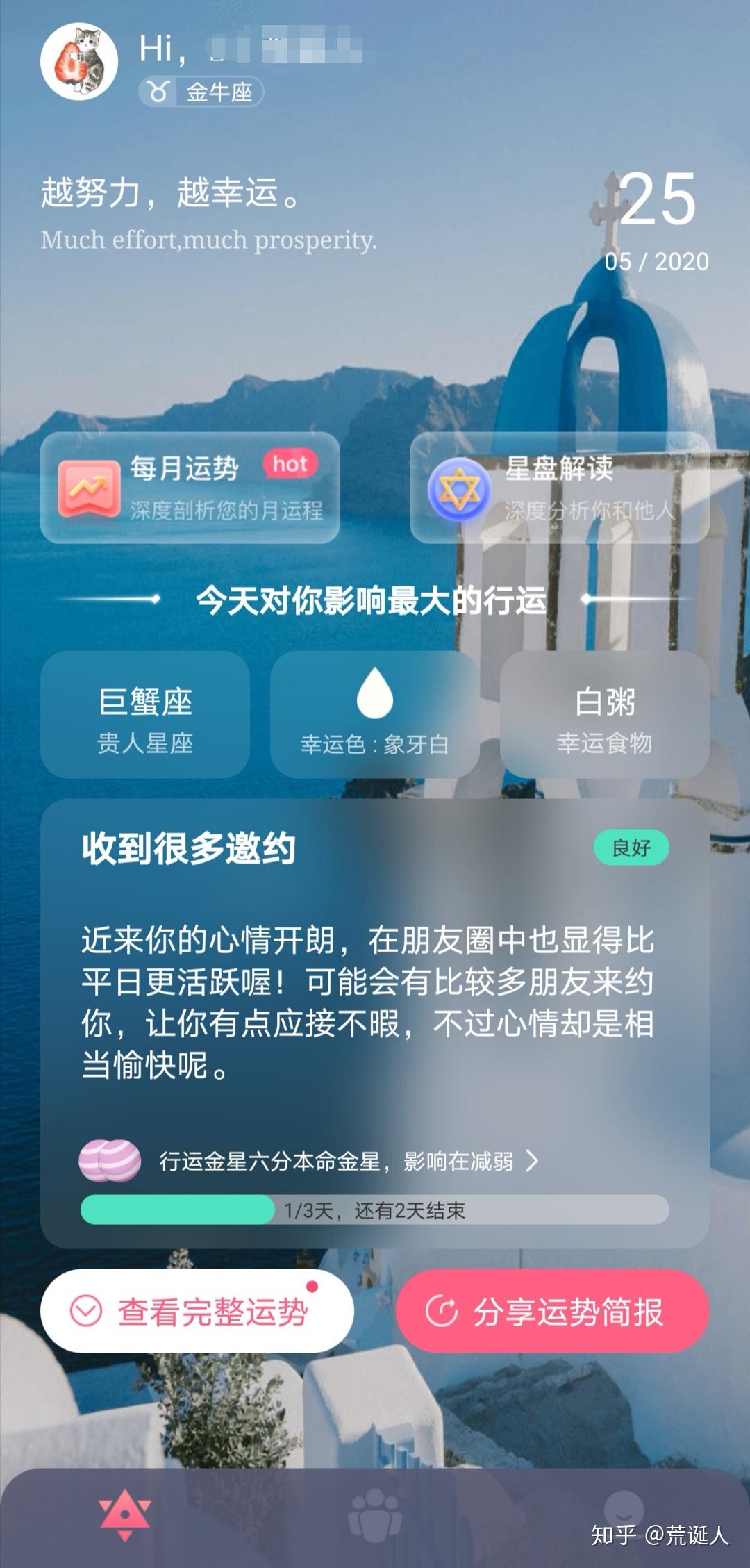Tap the 金牛座 zodiac sign chip
This screenshot has width=750, height=1568.
[x=201, y=92]
